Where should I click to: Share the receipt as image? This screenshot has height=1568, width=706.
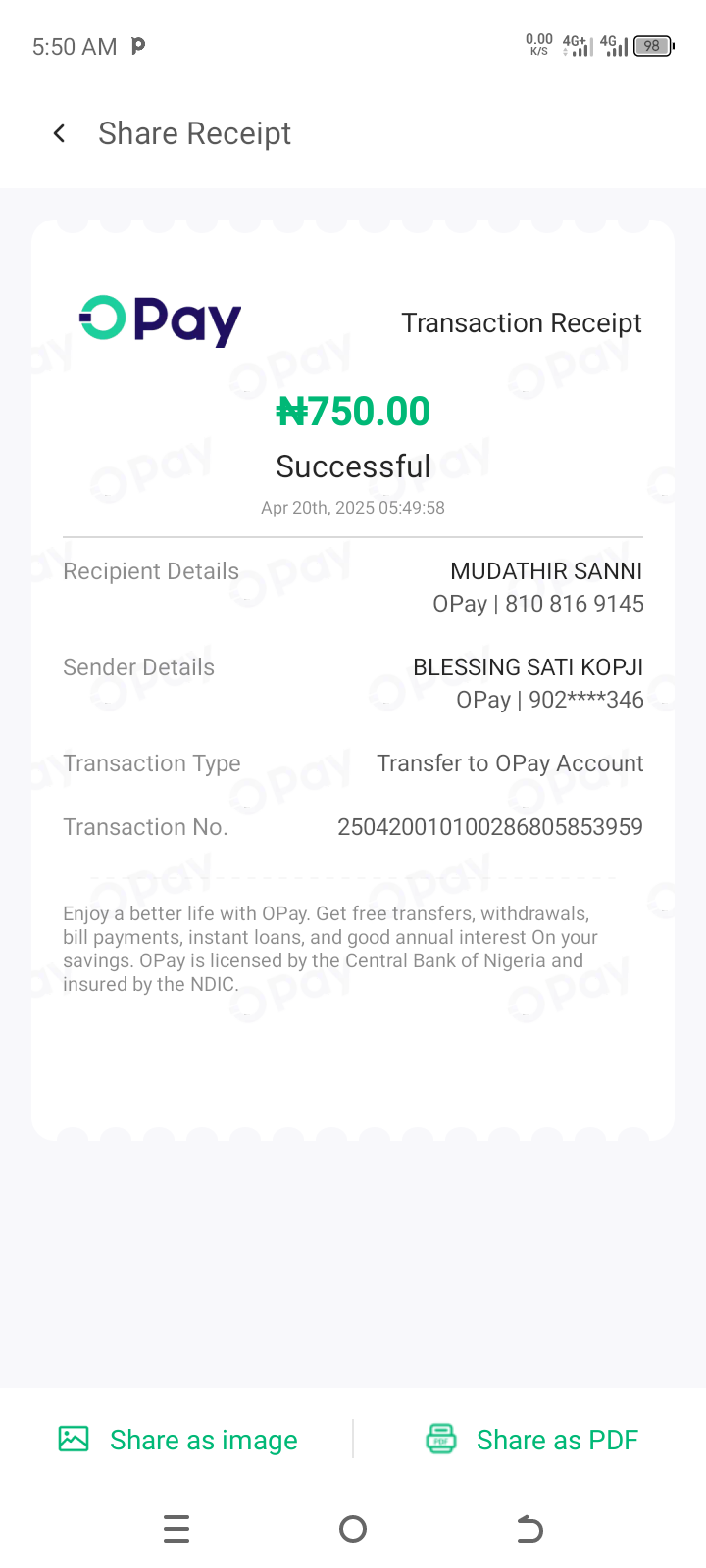click(177, 1440)
